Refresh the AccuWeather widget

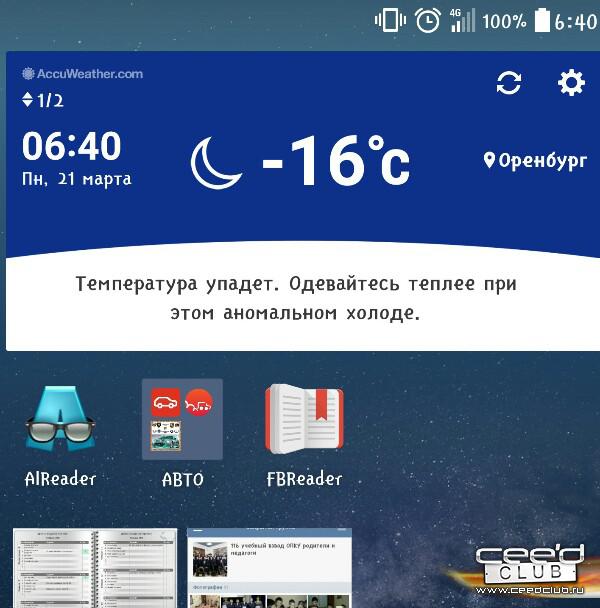coord(509,83)
